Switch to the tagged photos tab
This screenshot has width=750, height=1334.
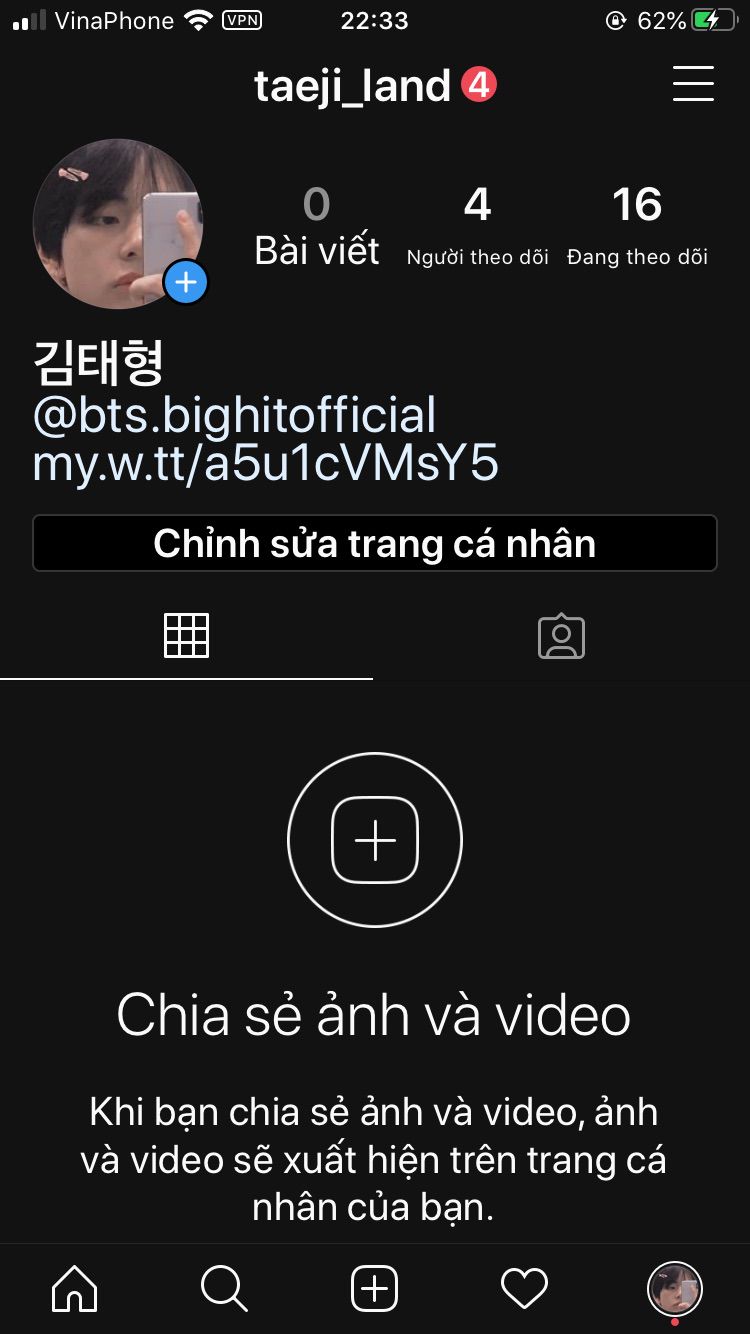coord(561,636)
